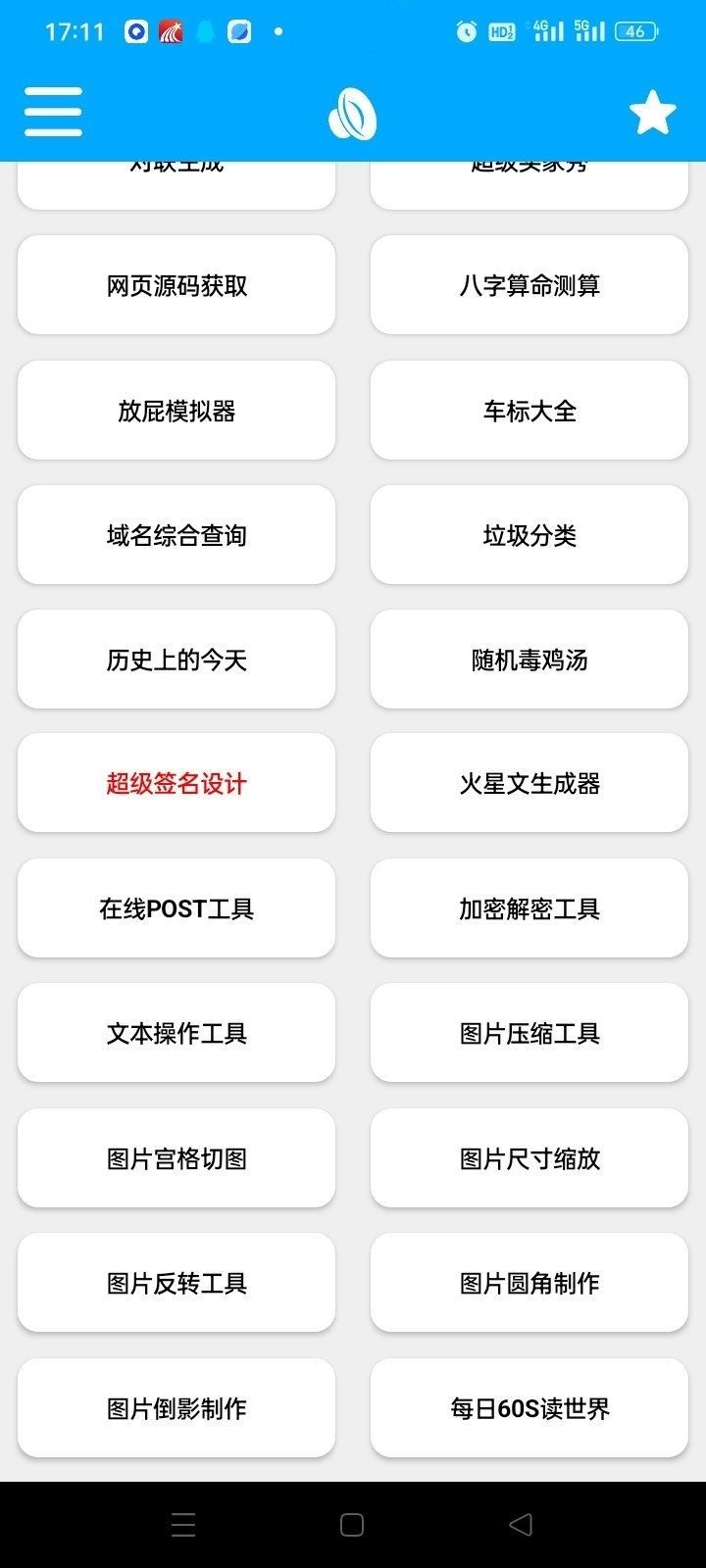Open 图片宫格切图

pyautogui.click(x=176, y=1158)
